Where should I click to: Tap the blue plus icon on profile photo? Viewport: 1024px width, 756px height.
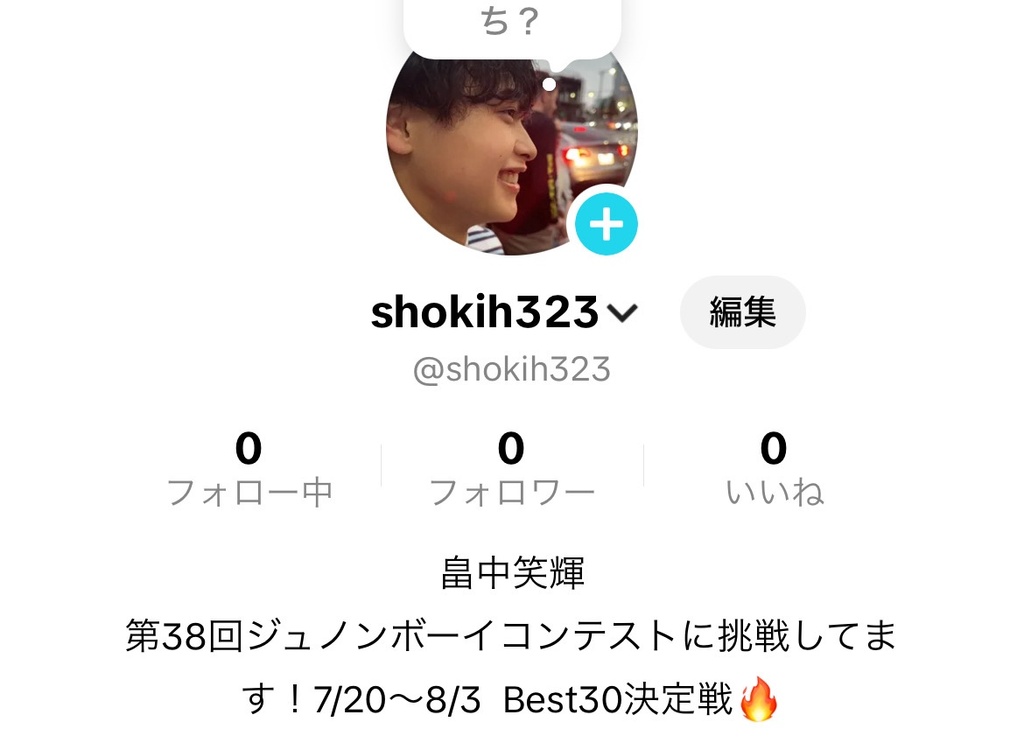606,223
